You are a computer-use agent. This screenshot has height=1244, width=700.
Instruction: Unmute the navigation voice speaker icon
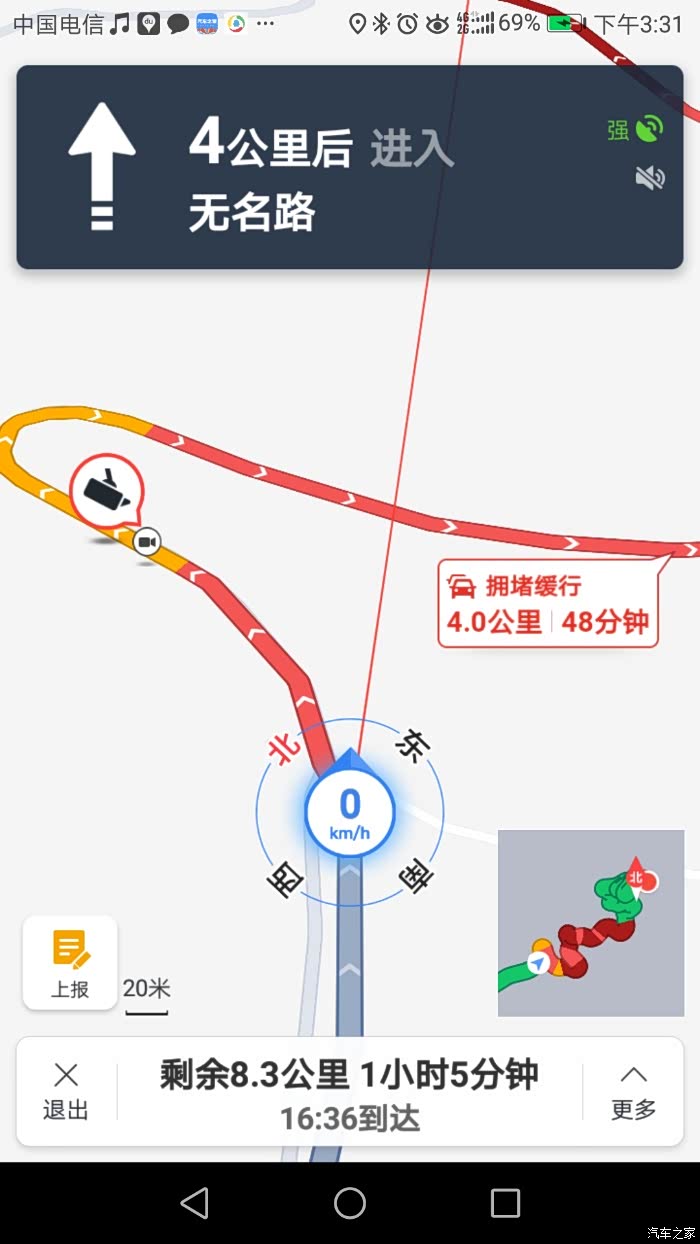650,178
